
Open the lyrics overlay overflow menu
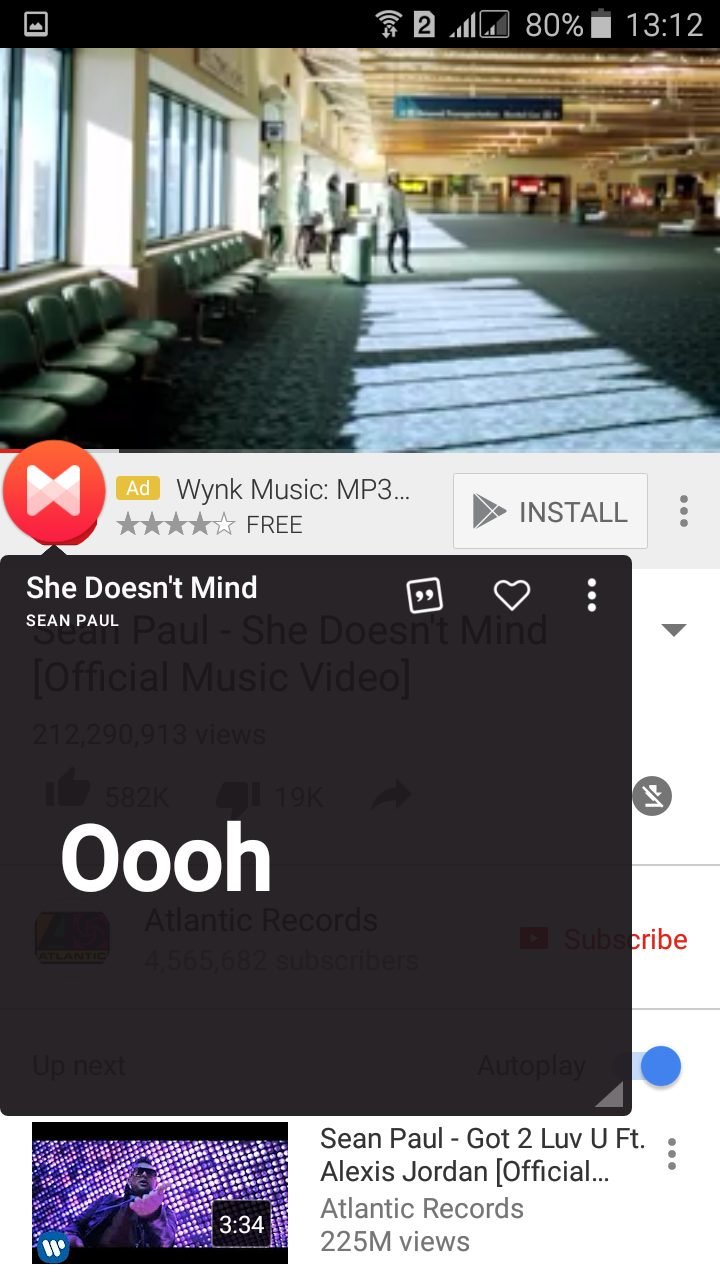coord(592,596)
